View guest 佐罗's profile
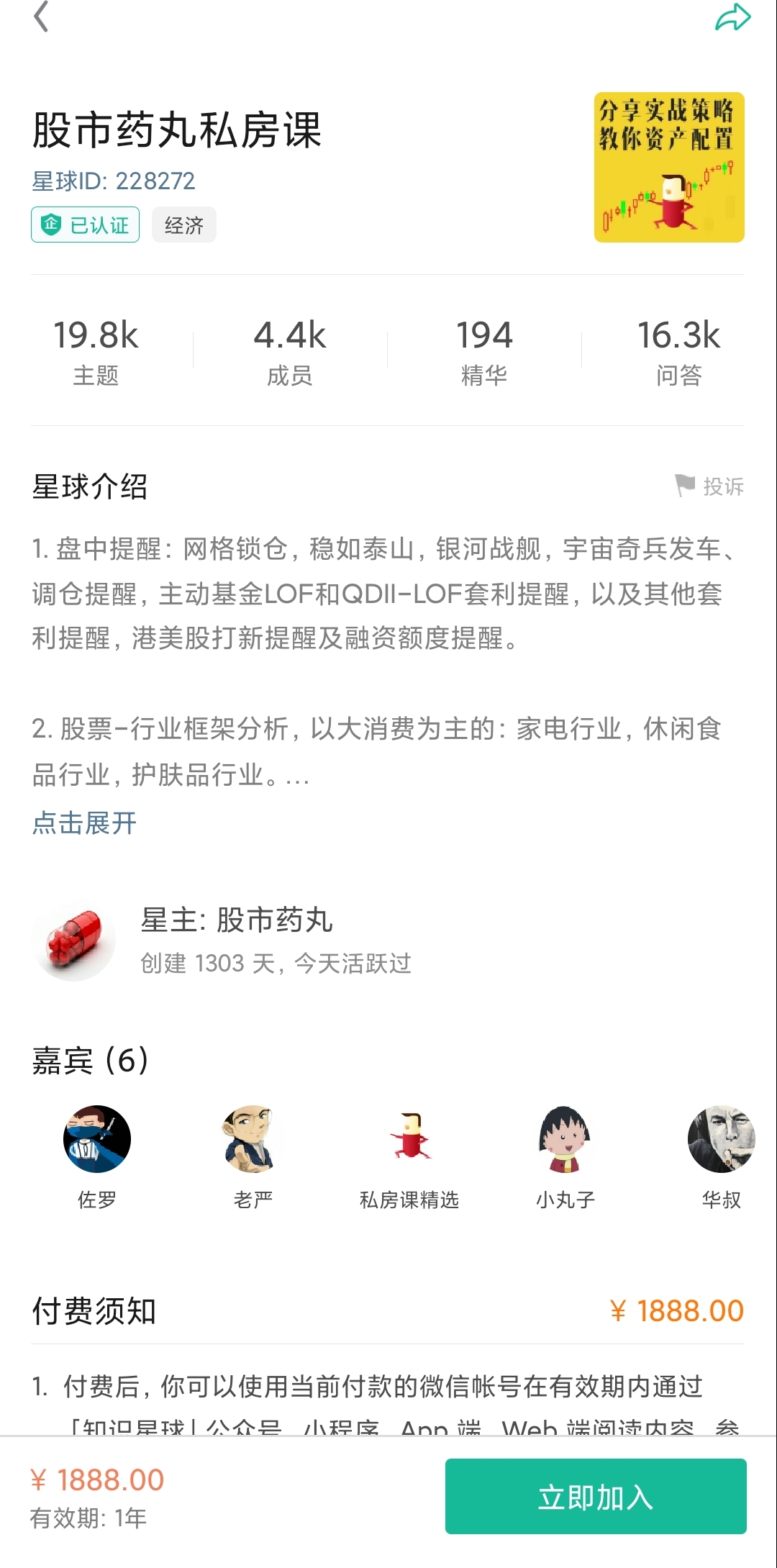The height and width of the screenshot is (1568, 777). [x=96, y=1140]
